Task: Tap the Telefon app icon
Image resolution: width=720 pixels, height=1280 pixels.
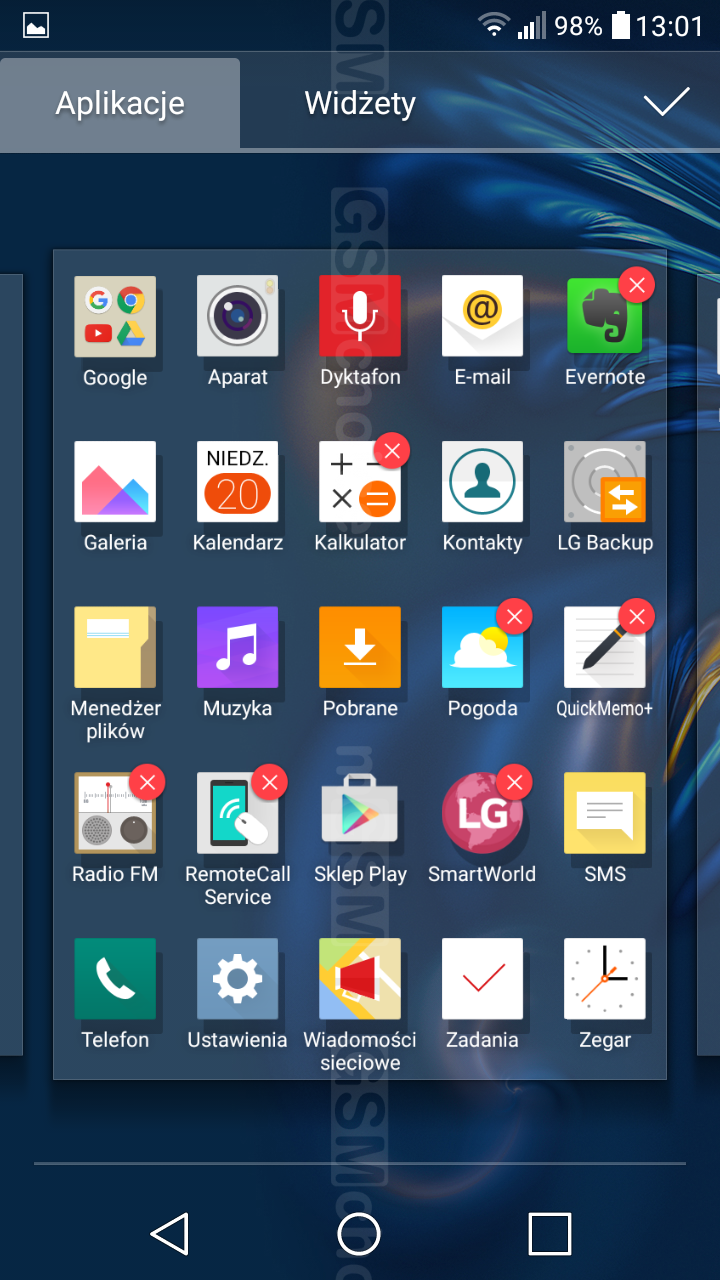Action: [x=115, y=979]
